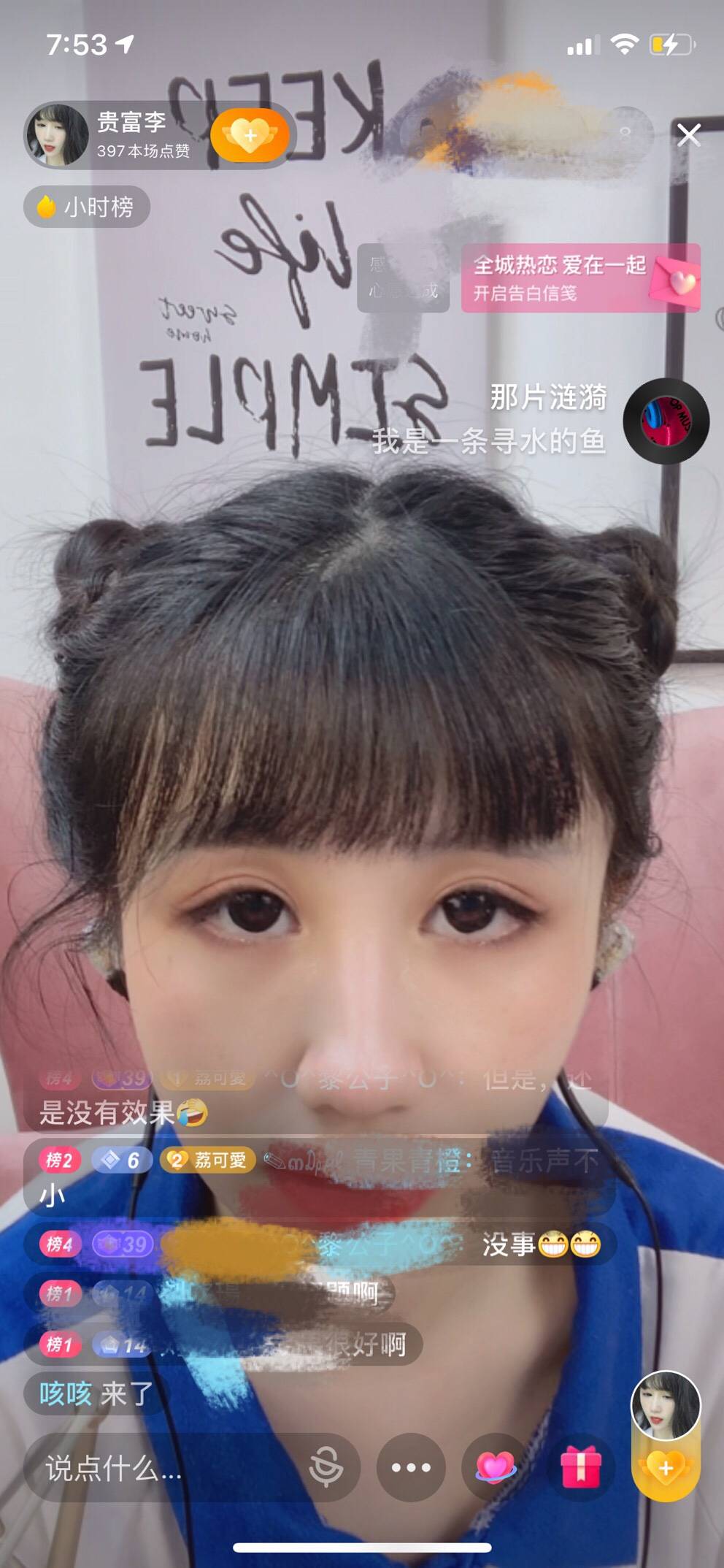
Task: Open the 小时榜 hourly ranking
Action: [87, 207]
